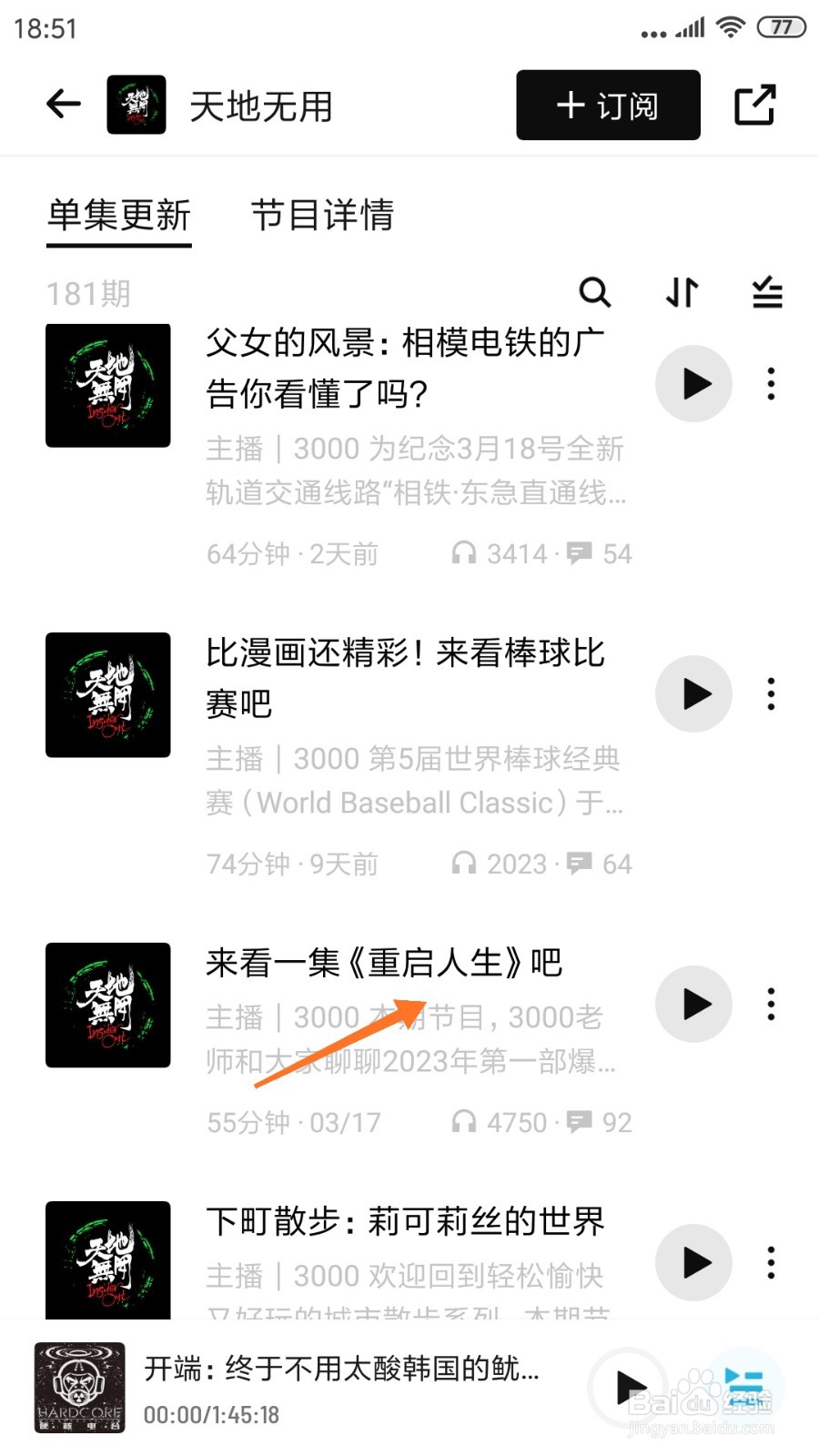
Task: Open the three-dot menu for the baseball episode
Action: pyautogui.click(x=771, y=693)
